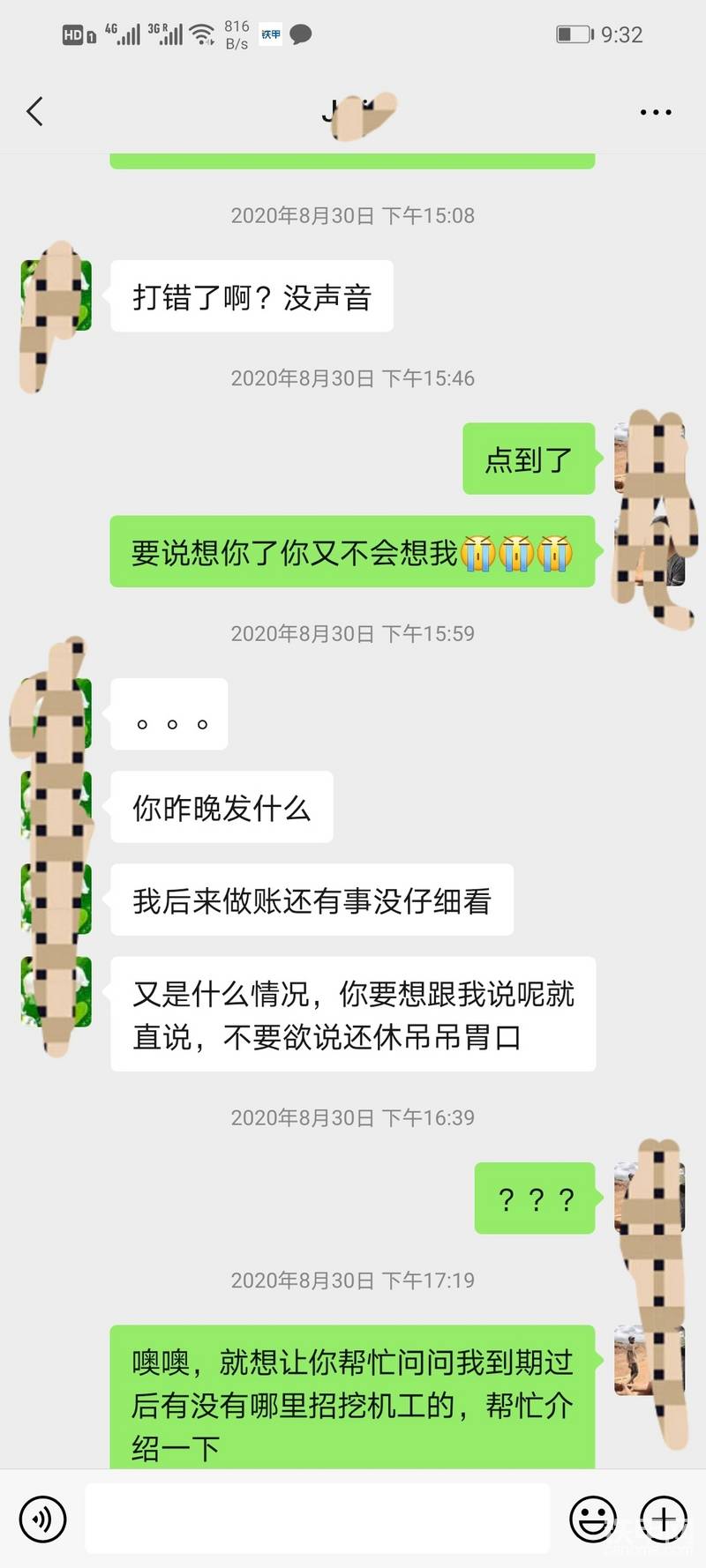Open contact avatar beside 打错了啊？没声音
Viewport: 706px width, 1568px height.
click(x=56, y=295)
